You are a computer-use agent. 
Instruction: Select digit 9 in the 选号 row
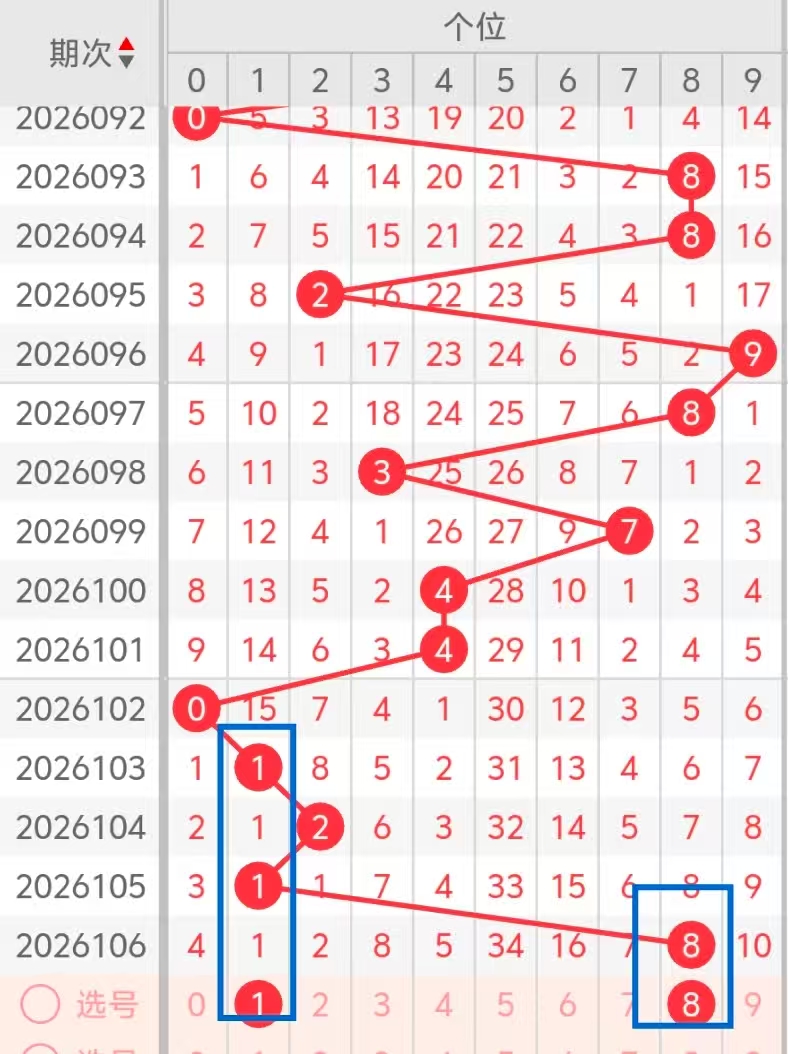pyautogui.click(x=752, y=1004)
